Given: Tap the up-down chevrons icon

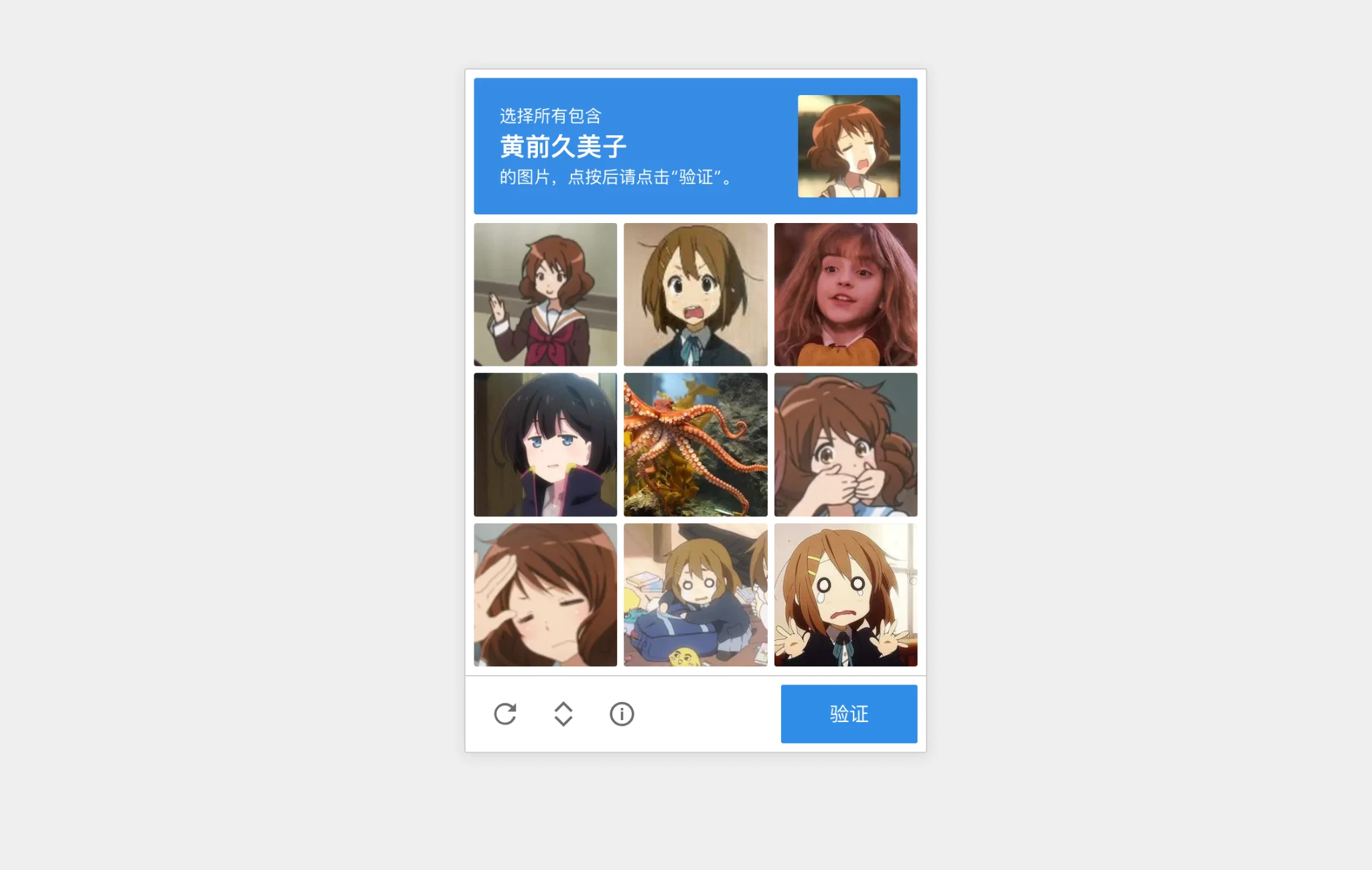Looking at the screenshot, I should (x=563, y=714).
